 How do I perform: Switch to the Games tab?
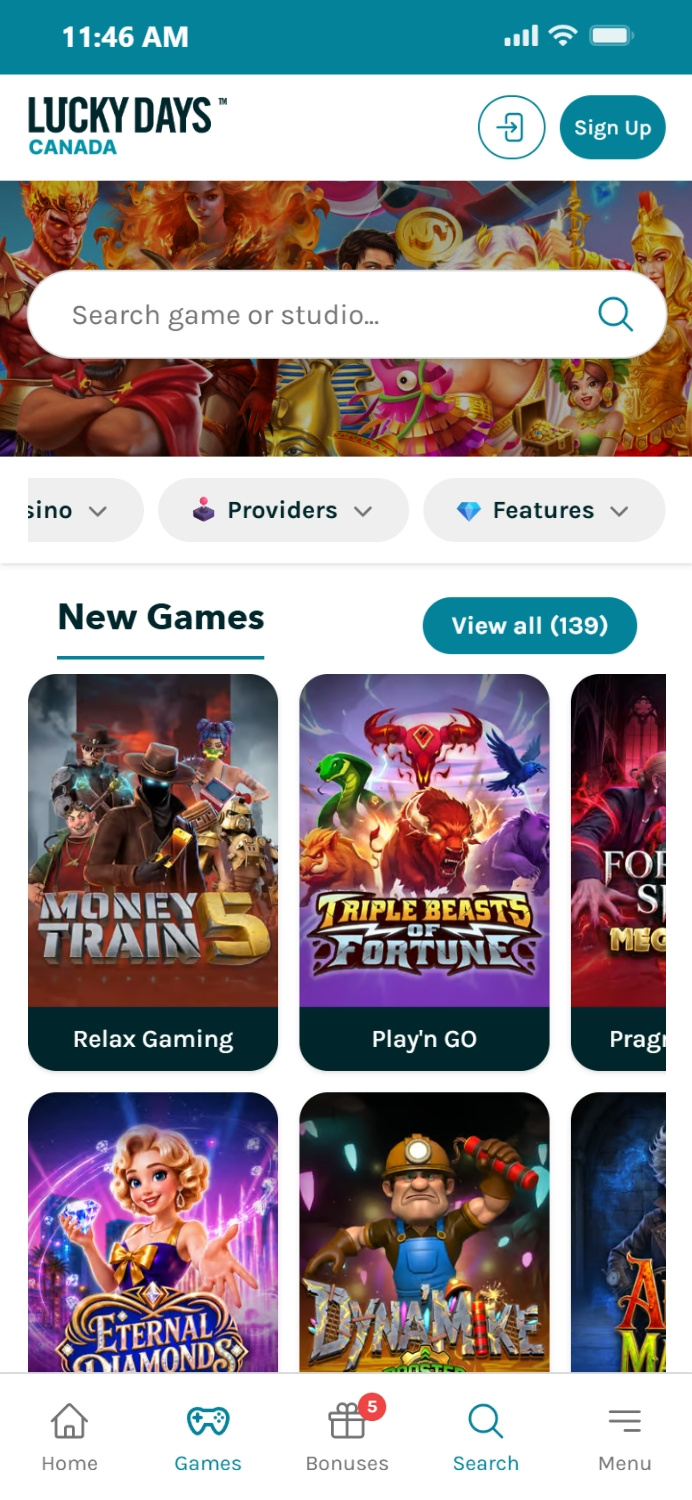(x=208, y=1438)
